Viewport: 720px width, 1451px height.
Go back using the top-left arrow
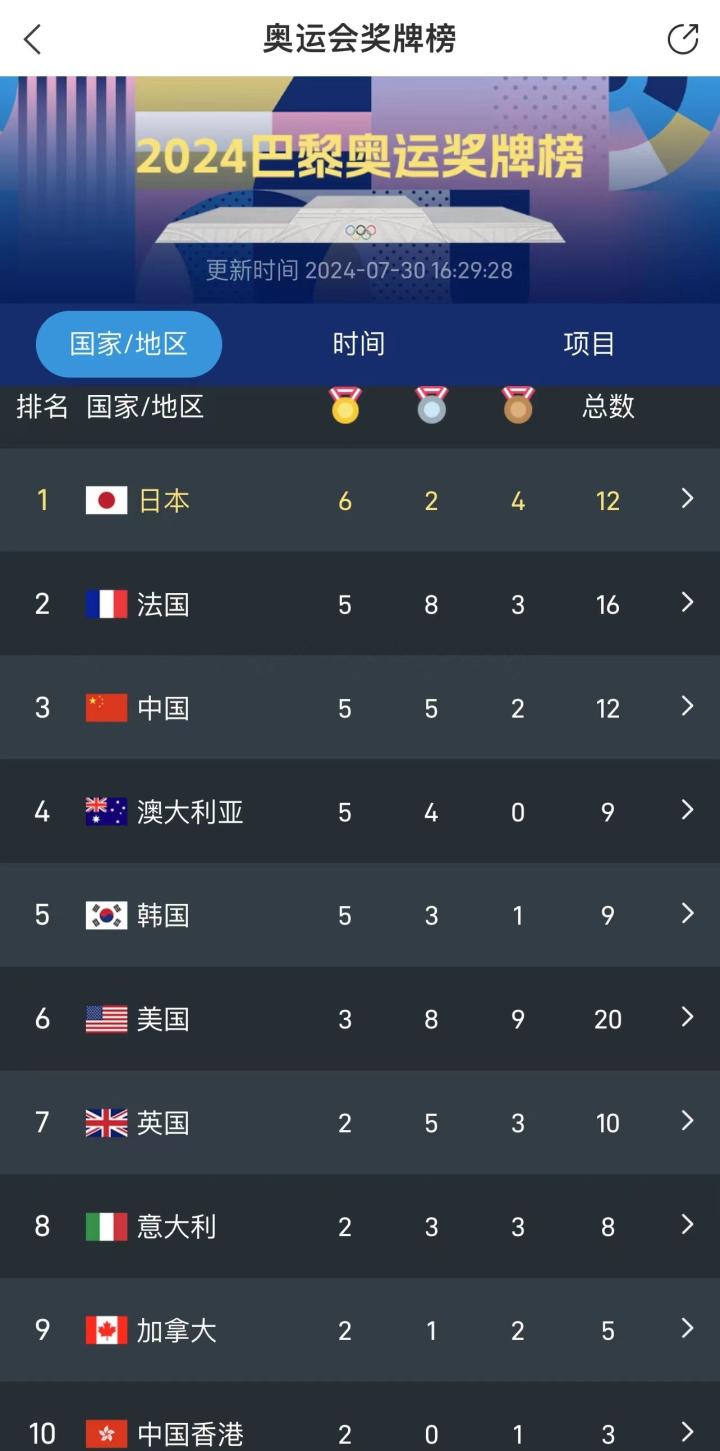click(x=33, y=40)
